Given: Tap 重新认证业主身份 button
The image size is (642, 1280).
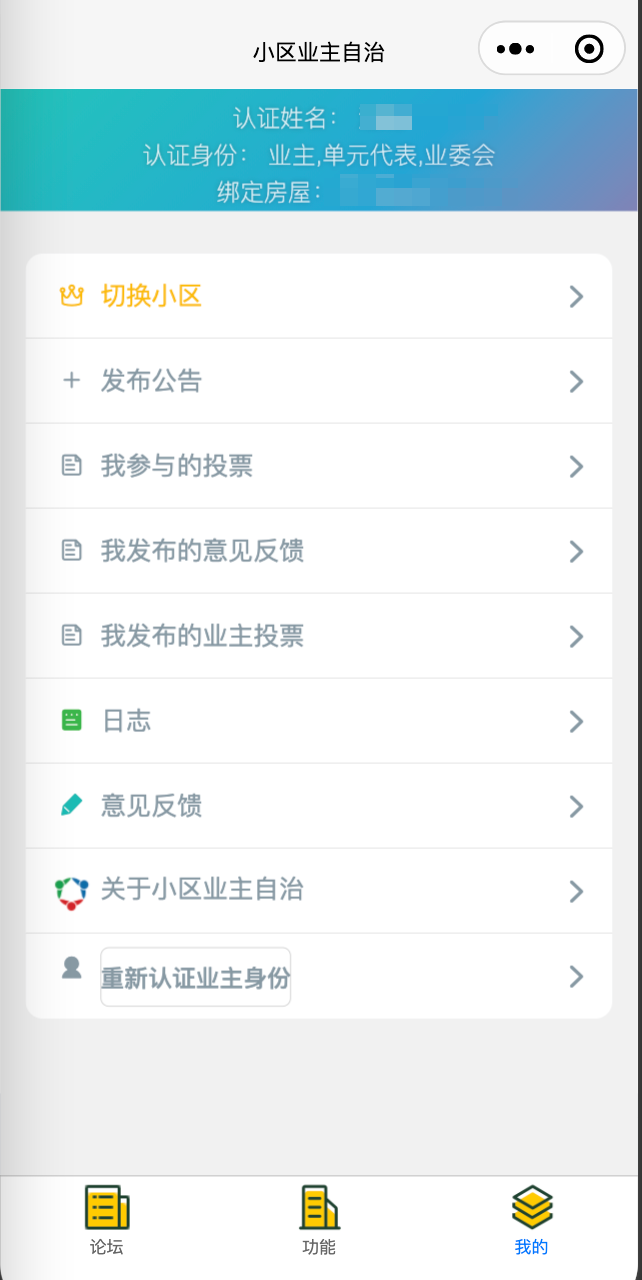Looking at the screenshot, I should (x=196, y=977).
